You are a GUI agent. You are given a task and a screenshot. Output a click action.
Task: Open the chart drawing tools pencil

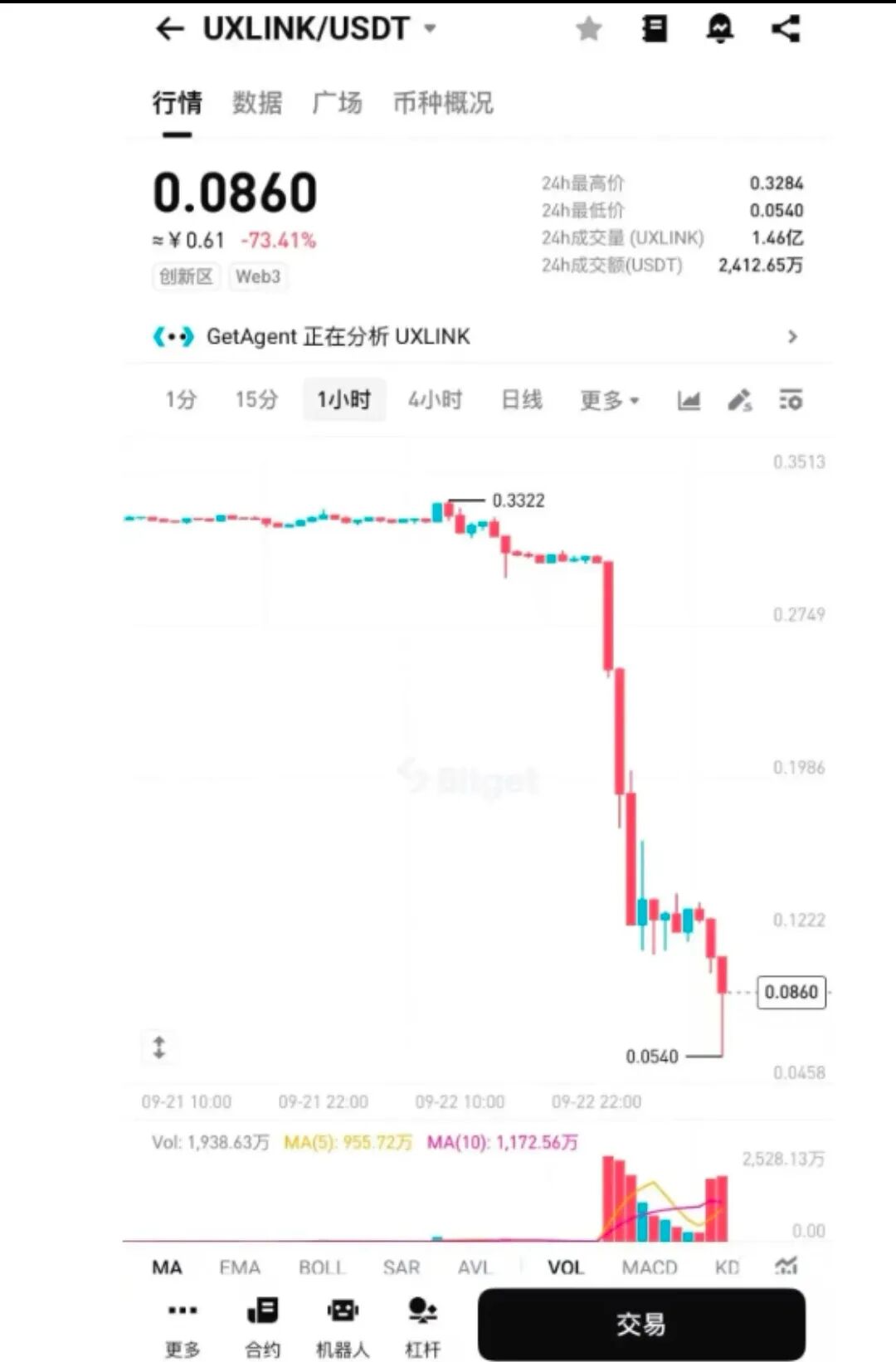pos(739,401)
